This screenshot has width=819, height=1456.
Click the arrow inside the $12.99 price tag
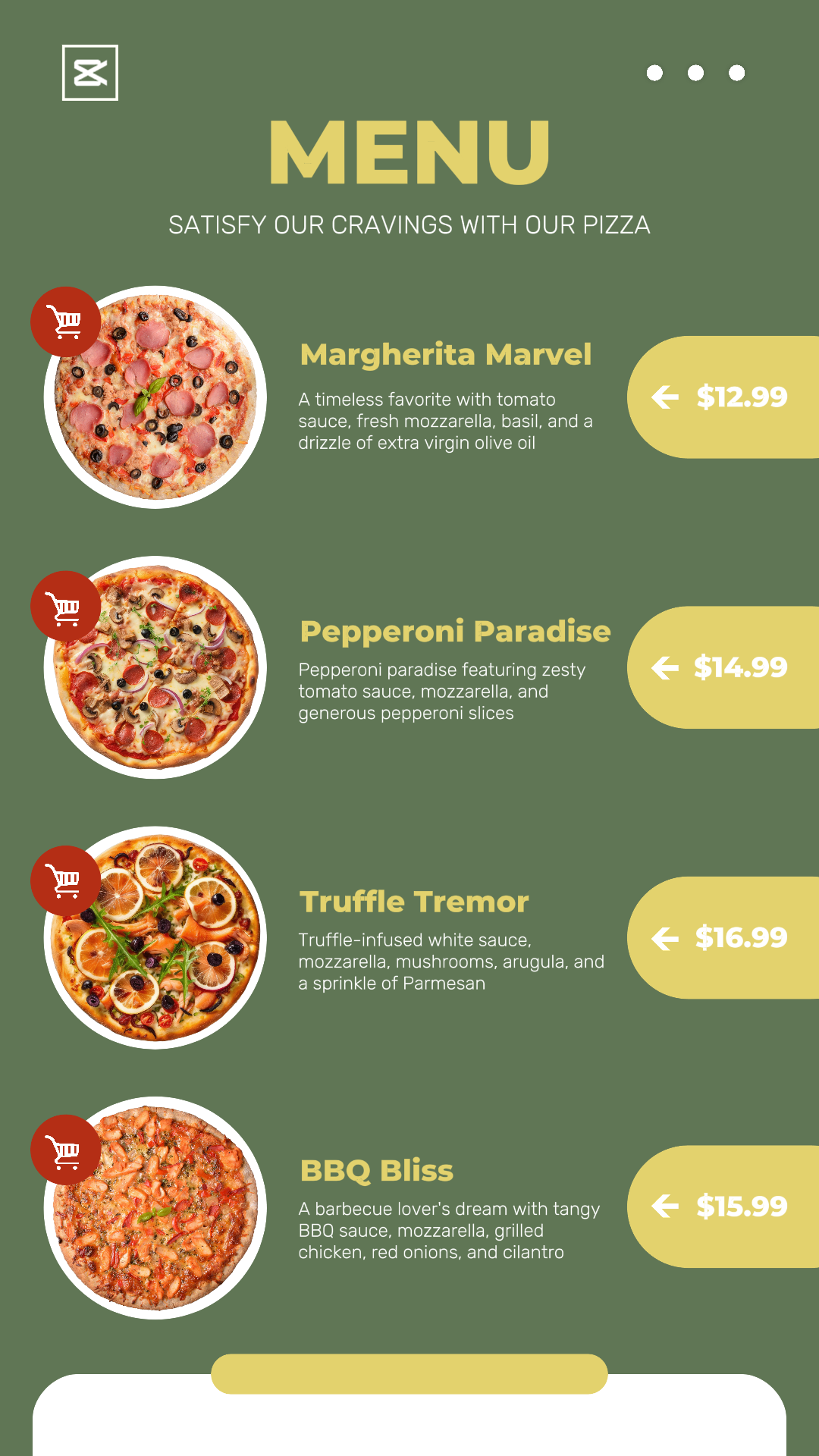(x=665, y=396)
